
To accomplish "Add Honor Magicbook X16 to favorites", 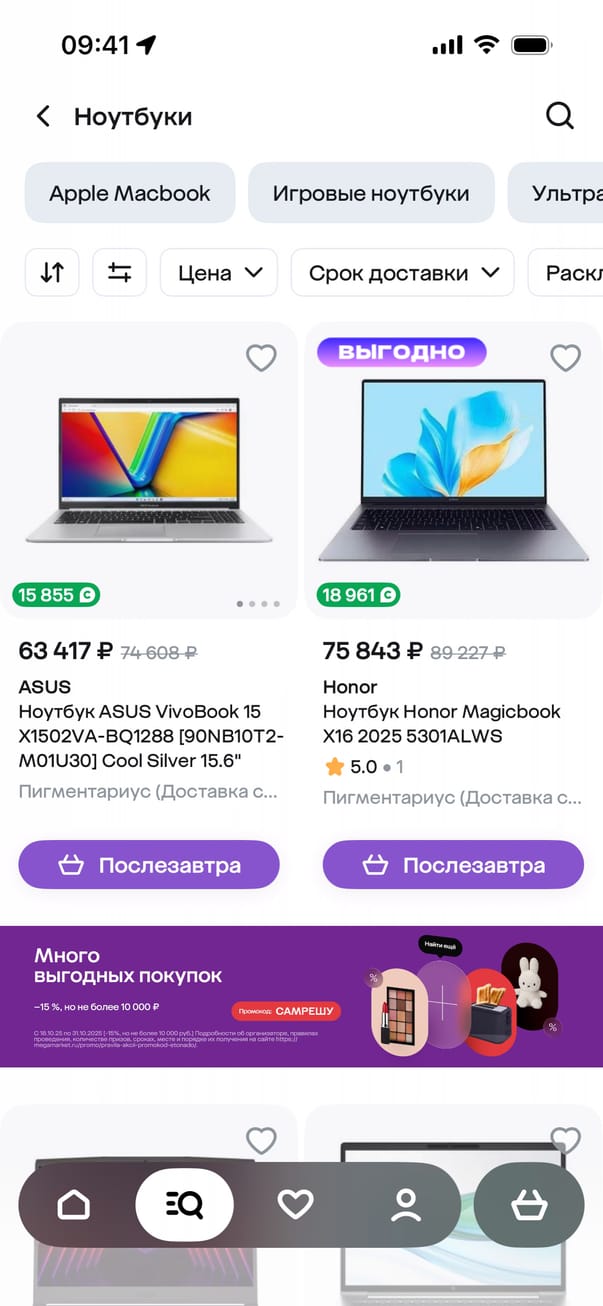I will [565, 358].
